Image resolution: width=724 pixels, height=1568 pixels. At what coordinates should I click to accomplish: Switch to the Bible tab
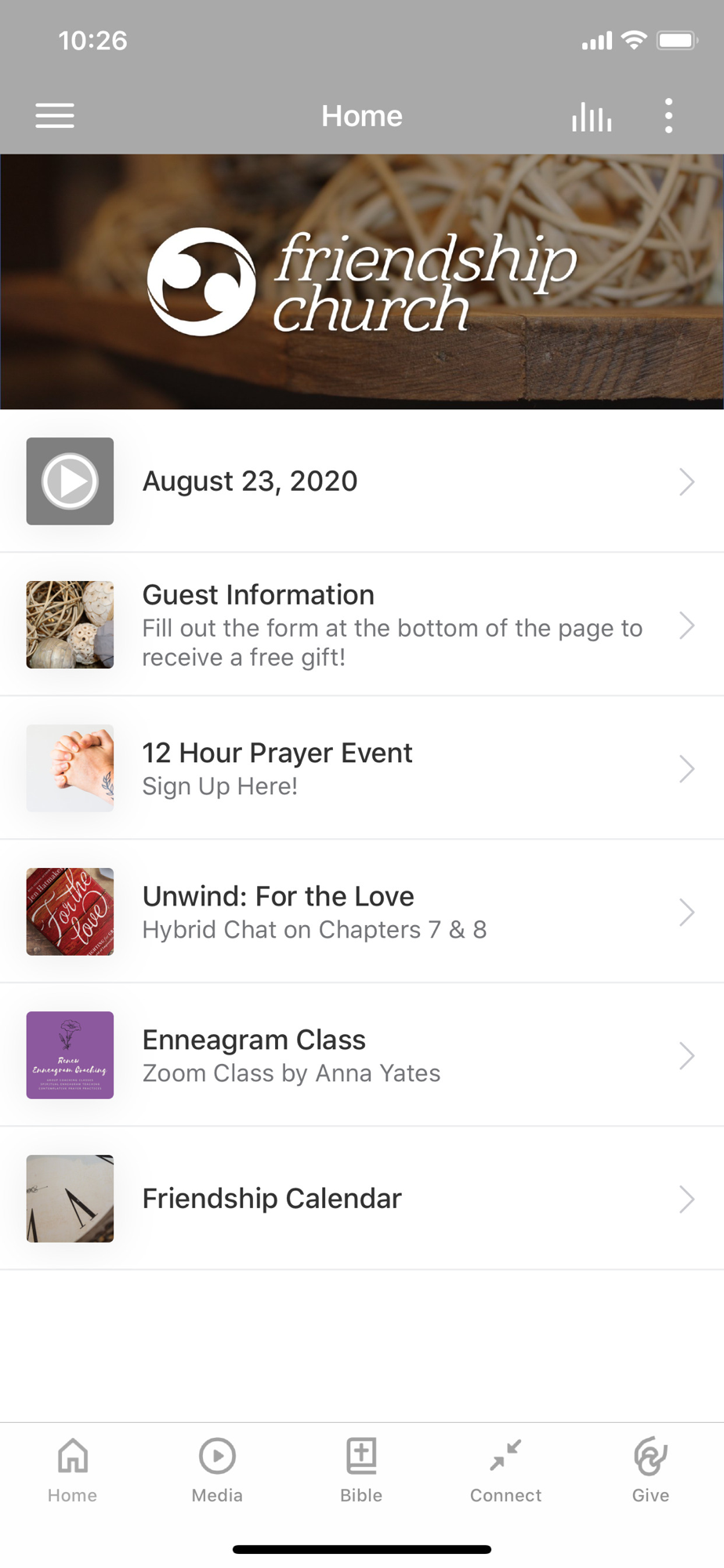(361, 1471)
